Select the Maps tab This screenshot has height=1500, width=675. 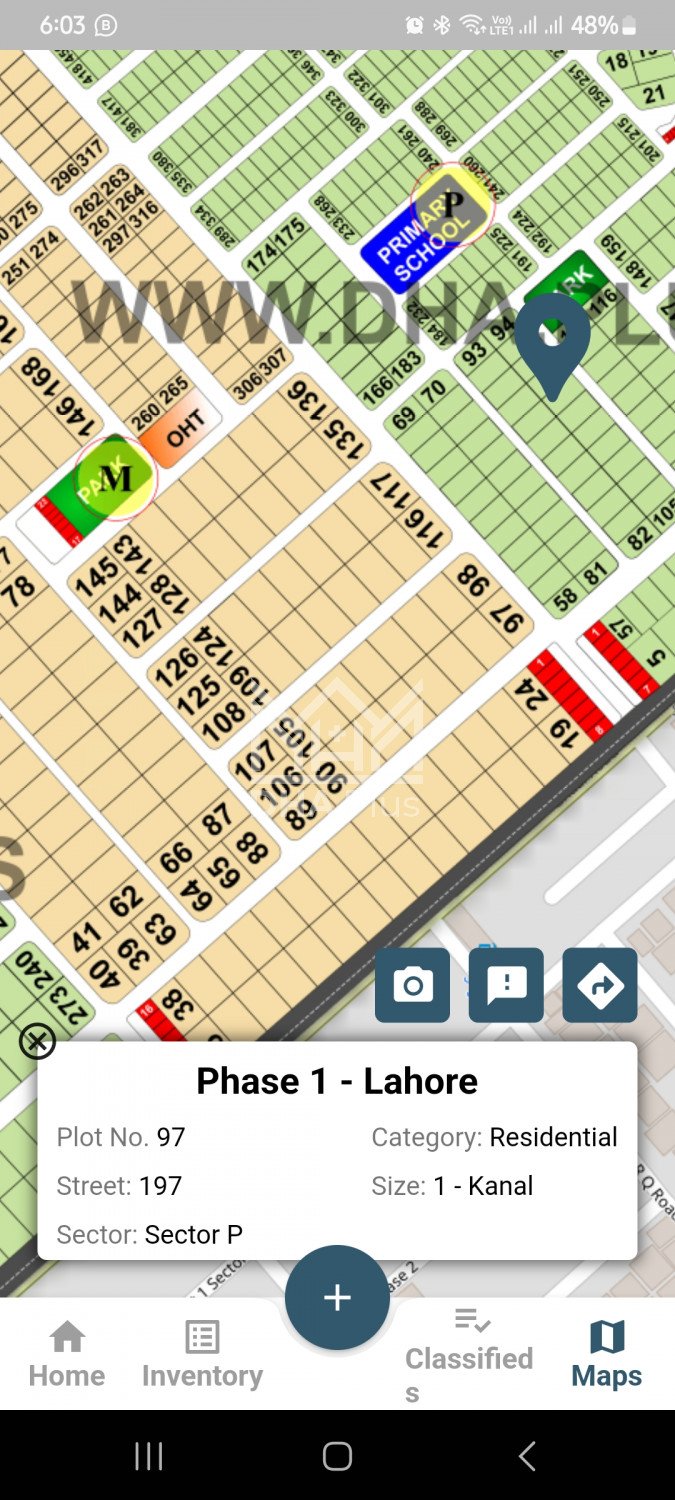tap(607, 1355)
